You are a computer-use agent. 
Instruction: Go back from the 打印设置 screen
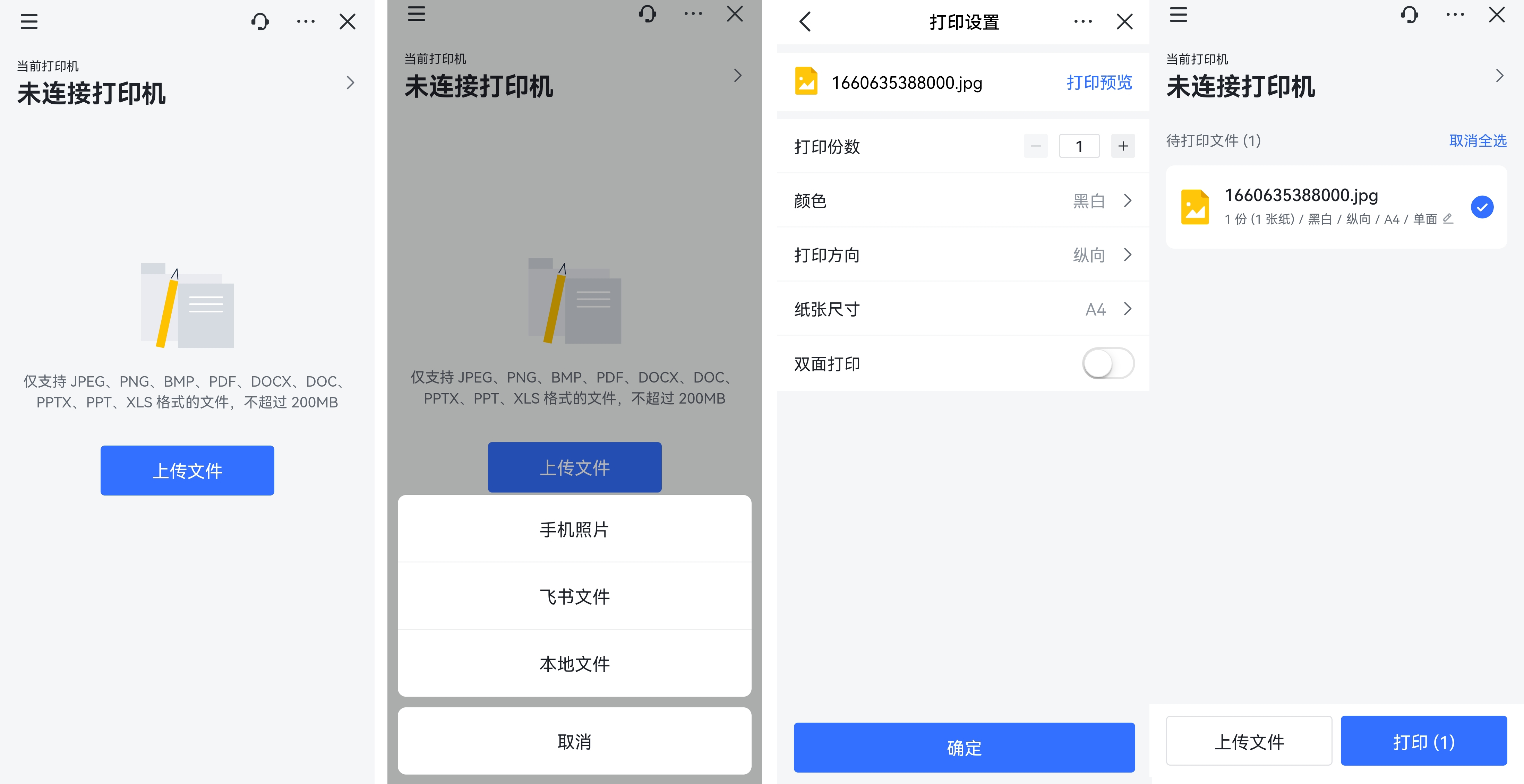click(805, 22)
